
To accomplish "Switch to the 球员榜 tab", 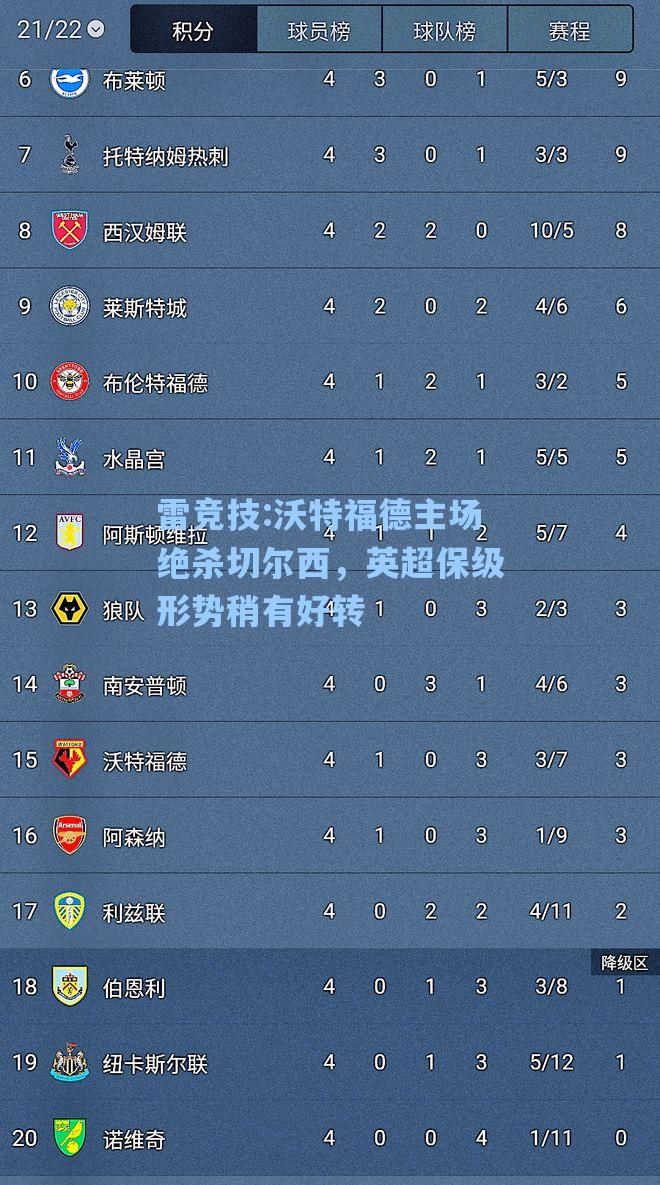I will [319, 30].
